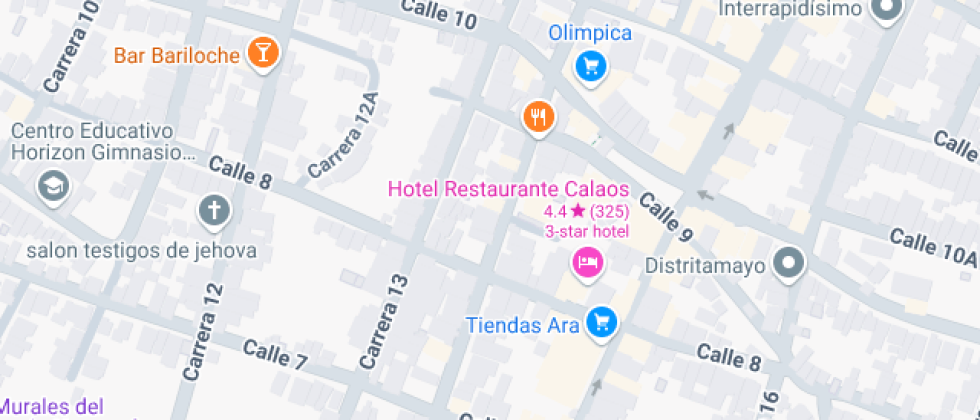
Task: Open the orange restaurant marker near Olimpica
Action: click(539, 116)
